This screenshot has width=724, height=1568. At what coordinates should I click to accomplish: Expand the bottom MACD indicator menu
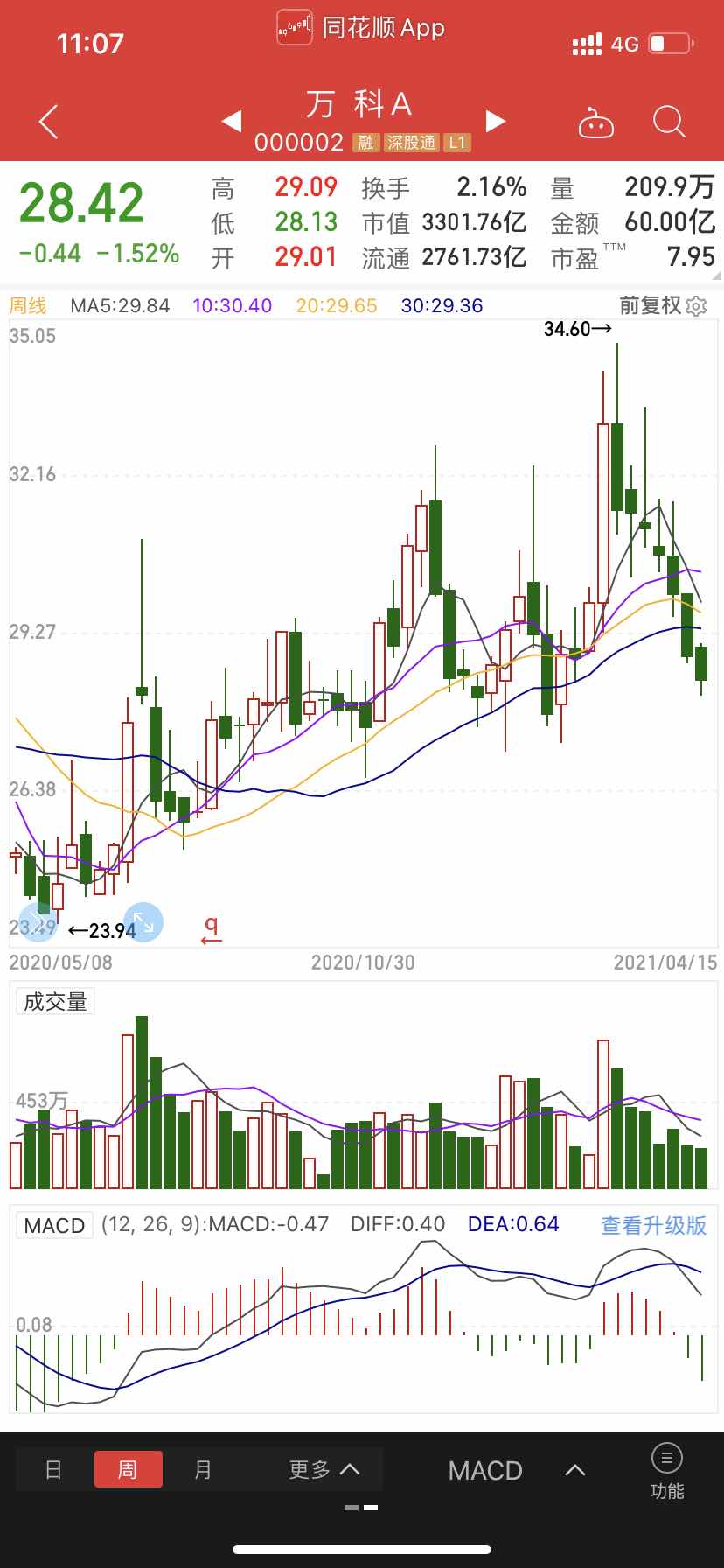click(516, 1470)
